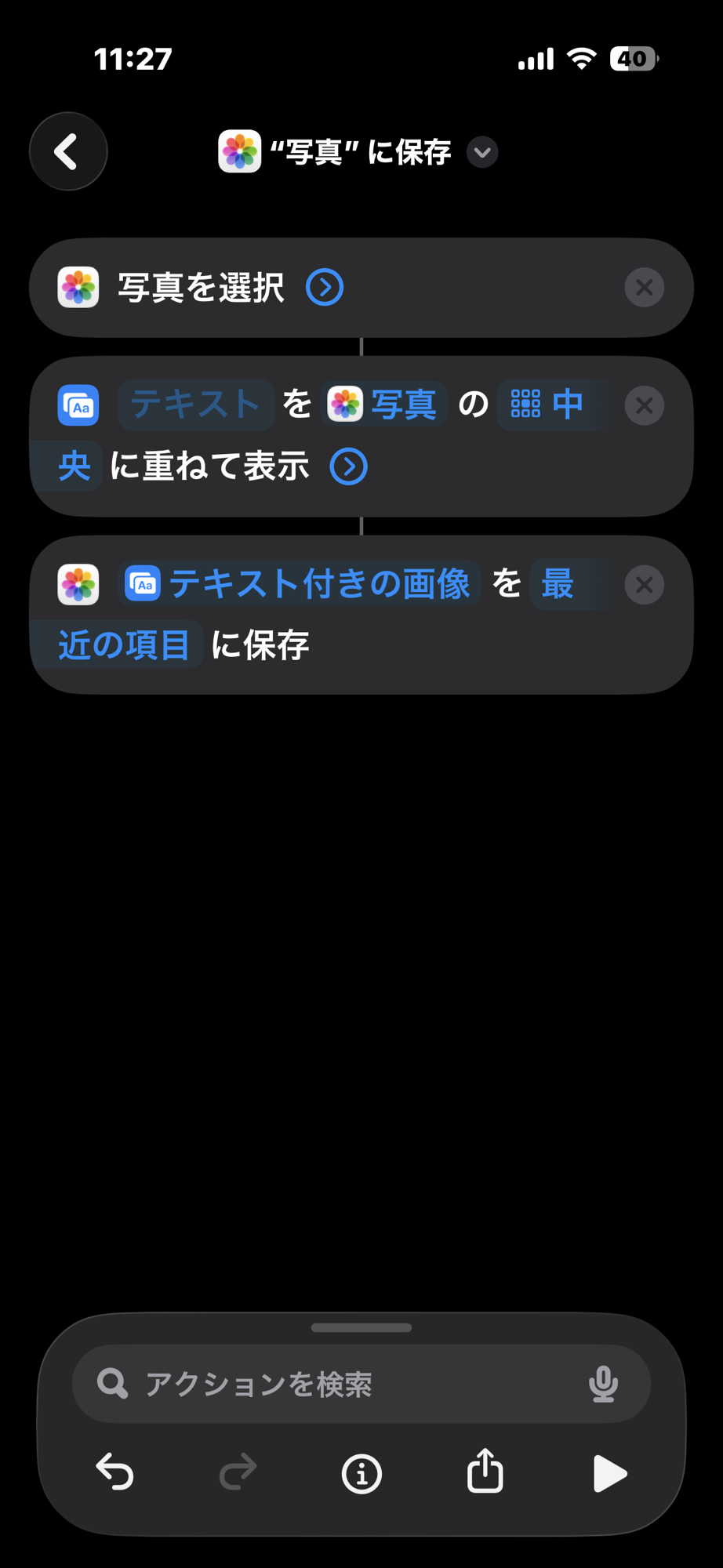Expand the に重ねて表示 action options

pyautogui.click(x=349, y=467)
